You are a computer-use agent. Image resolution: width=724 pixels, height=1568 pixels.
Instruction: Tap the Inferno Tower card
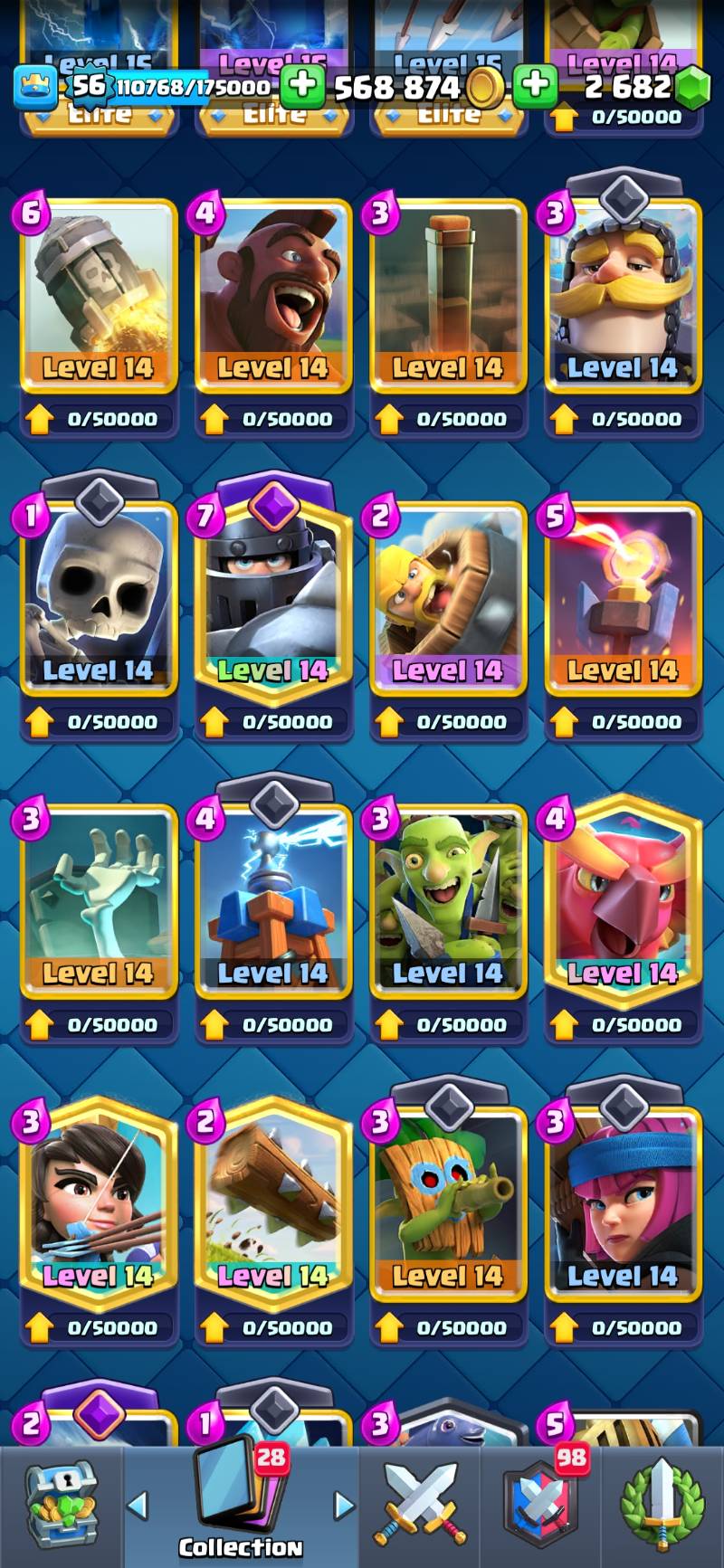coord(623,597)
